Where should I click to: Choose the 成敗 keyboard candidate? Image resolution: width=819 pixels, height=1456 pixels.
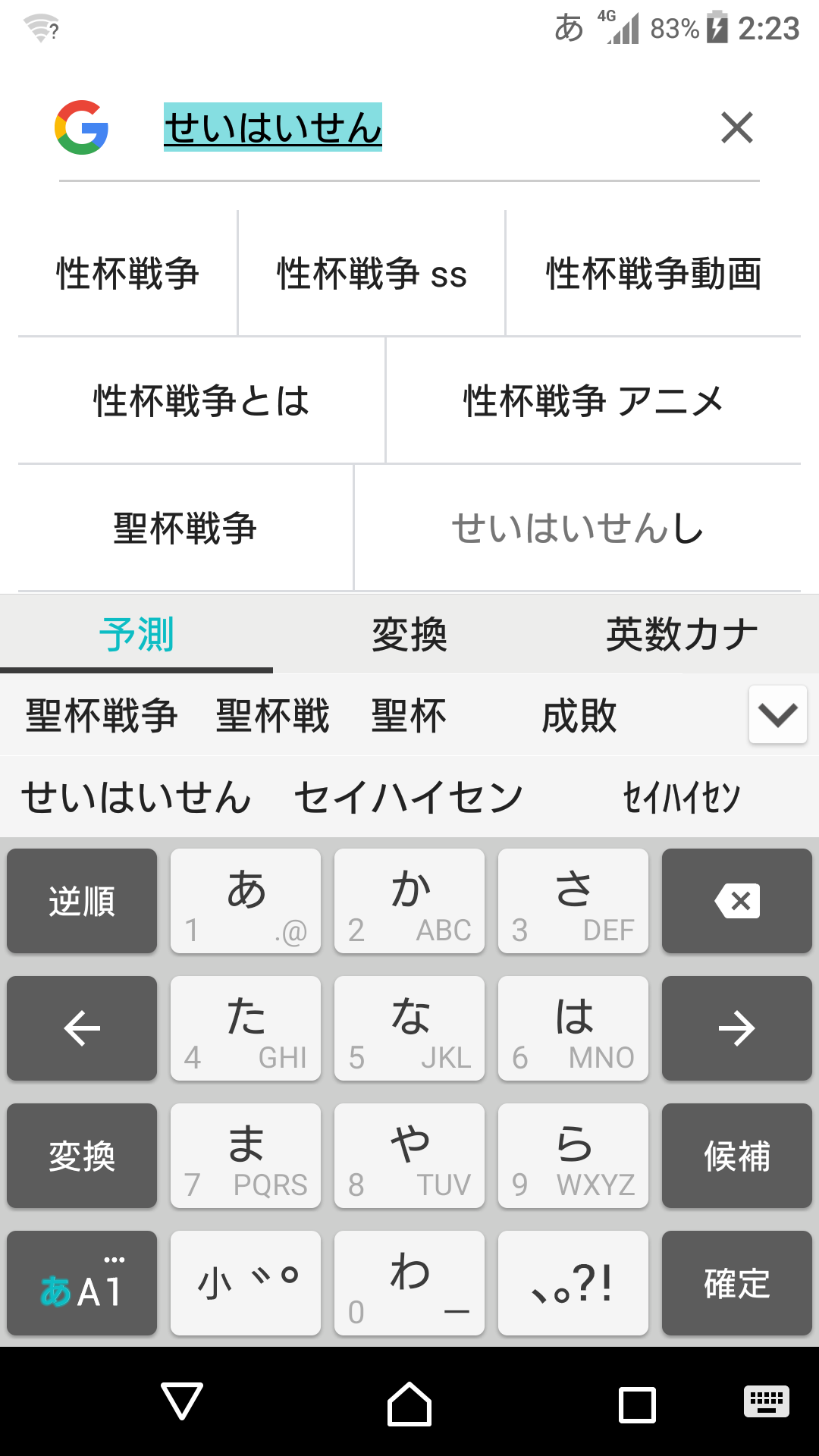[x=579, y=717]
